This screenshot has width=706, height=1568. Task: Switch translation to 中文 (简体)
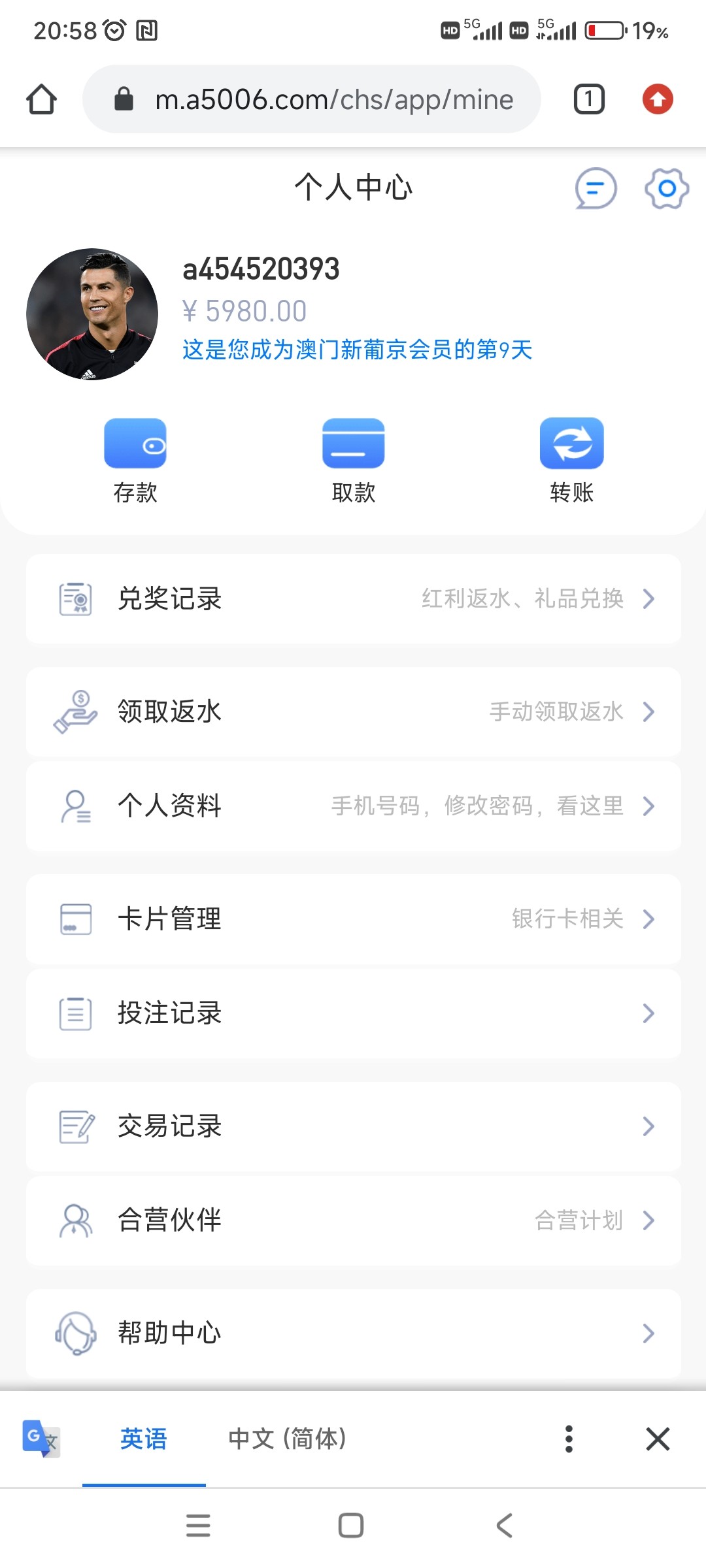click(x=287, y=1439)
